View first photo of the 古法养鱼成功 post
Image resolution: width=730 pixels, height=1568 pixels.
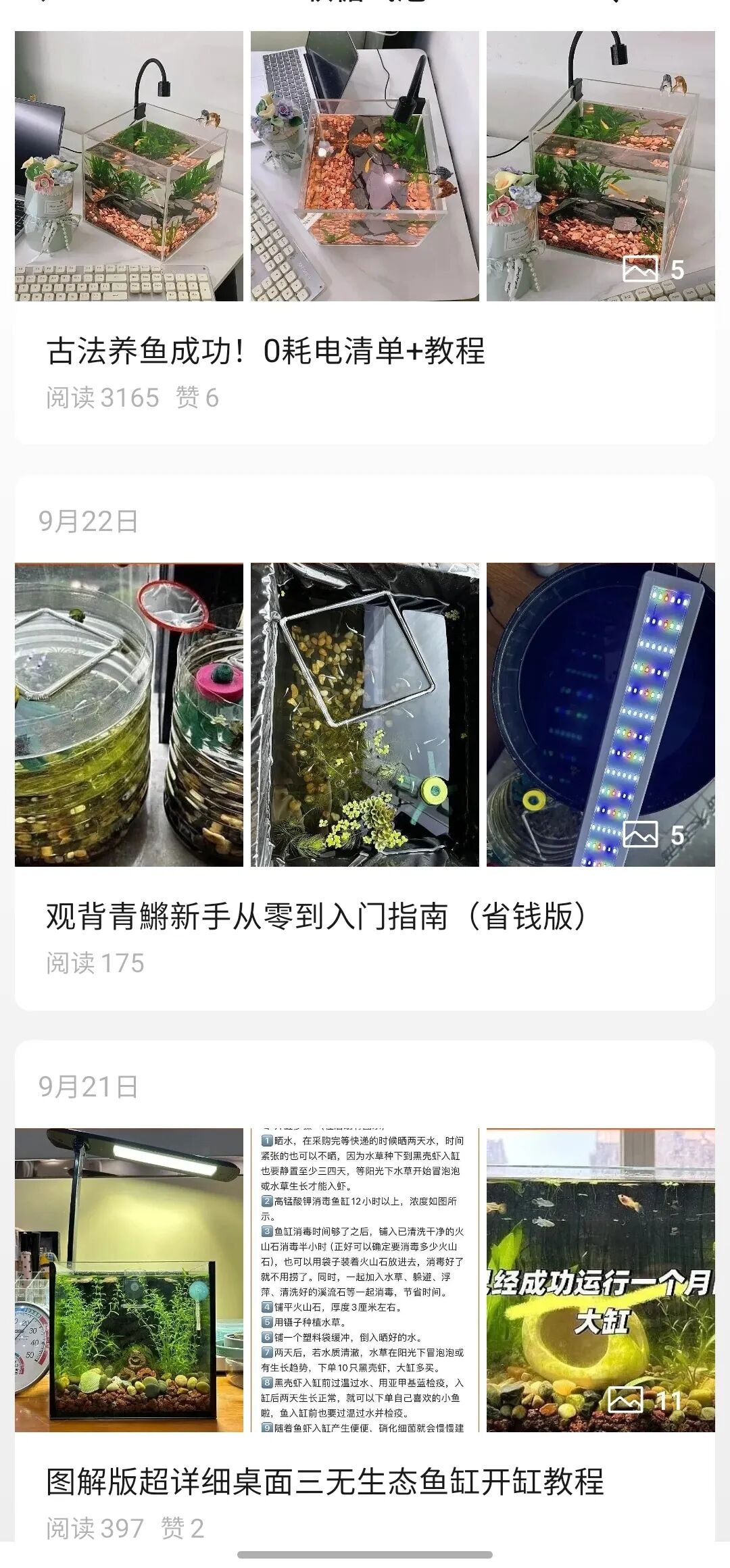click(129, 166)
